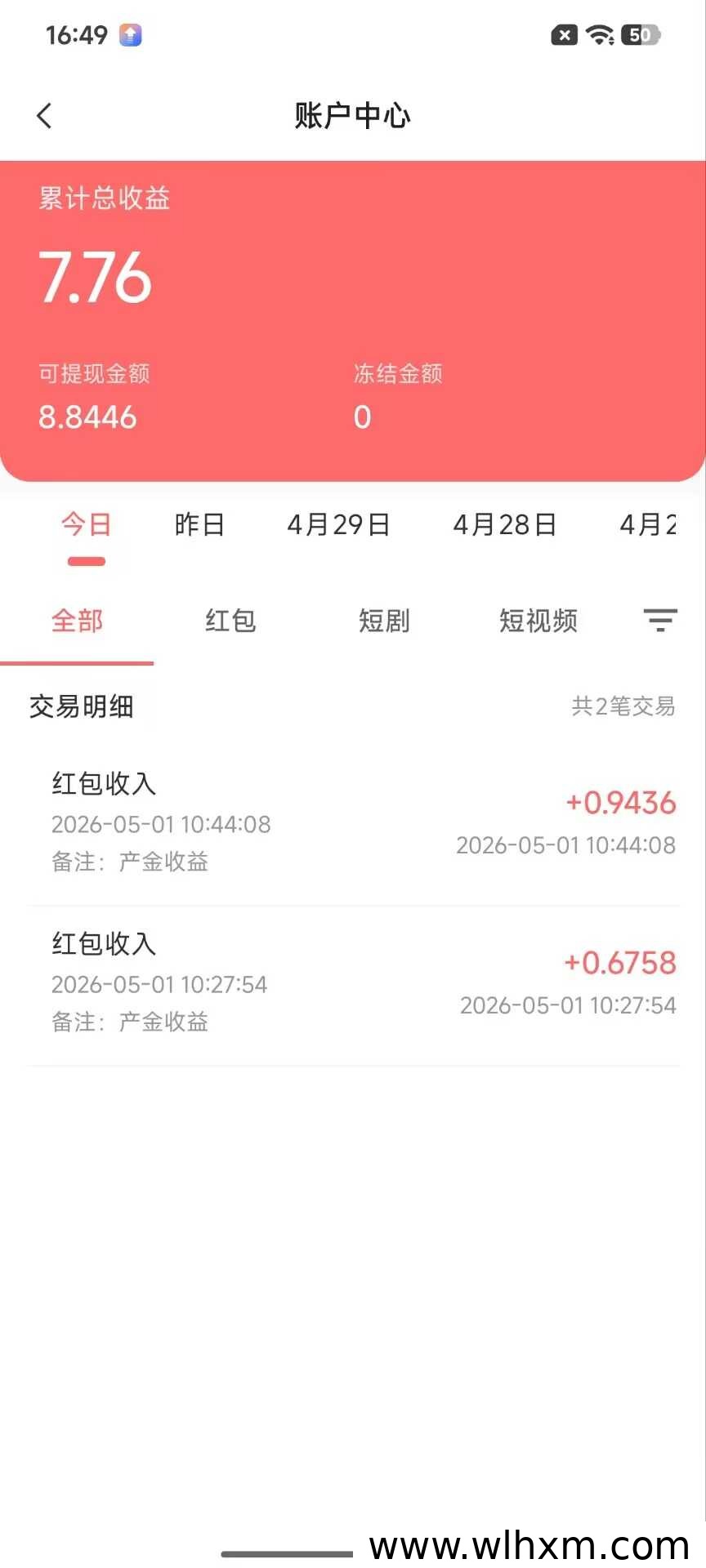Open the 红包收入 record of +0.6758
The height and width of the screenshot is (1568, 706).
pyautogui.click(x=353, y=984)
